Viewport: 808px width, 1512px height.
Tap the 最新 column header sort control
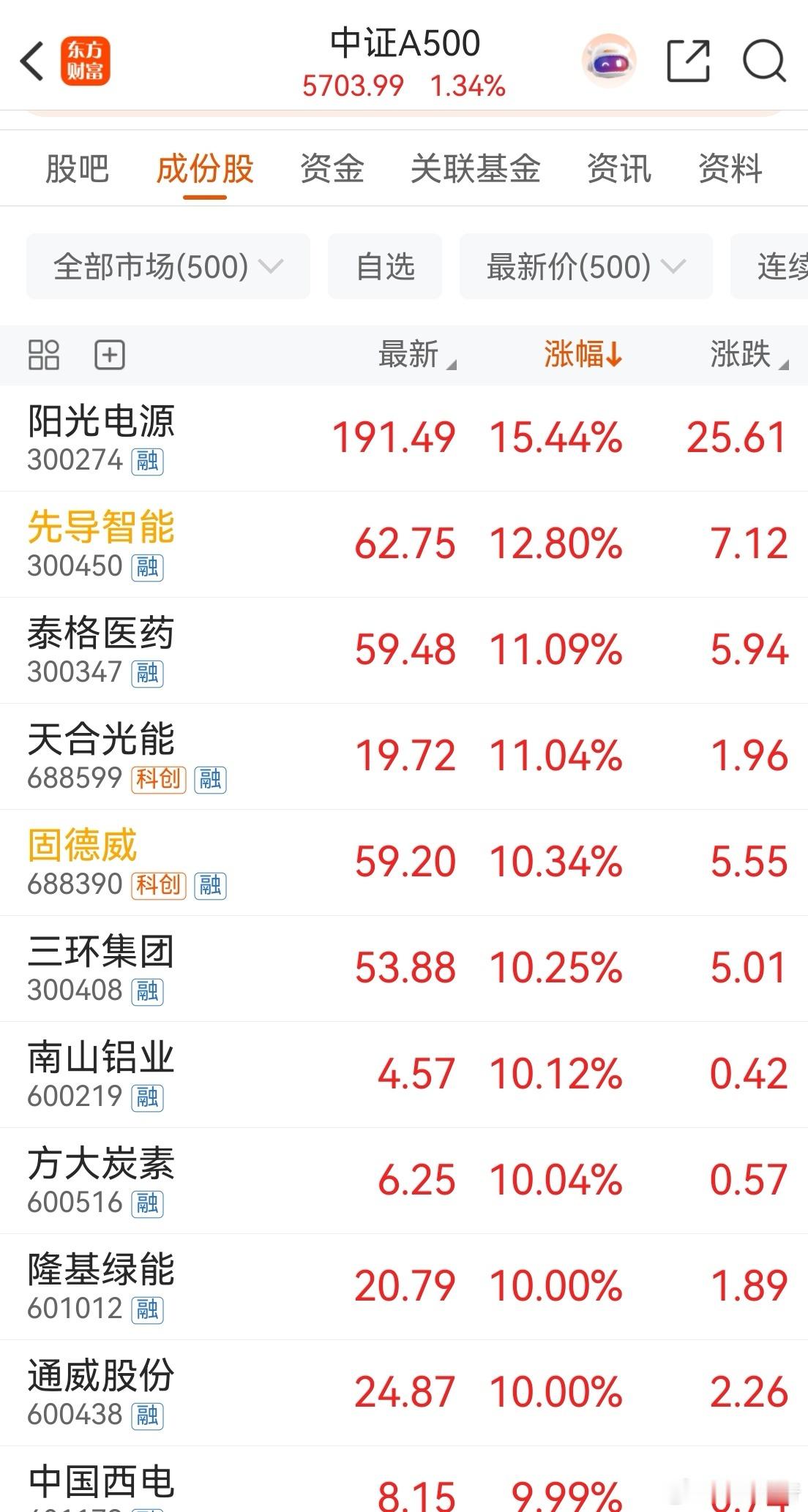click(414, 355)
